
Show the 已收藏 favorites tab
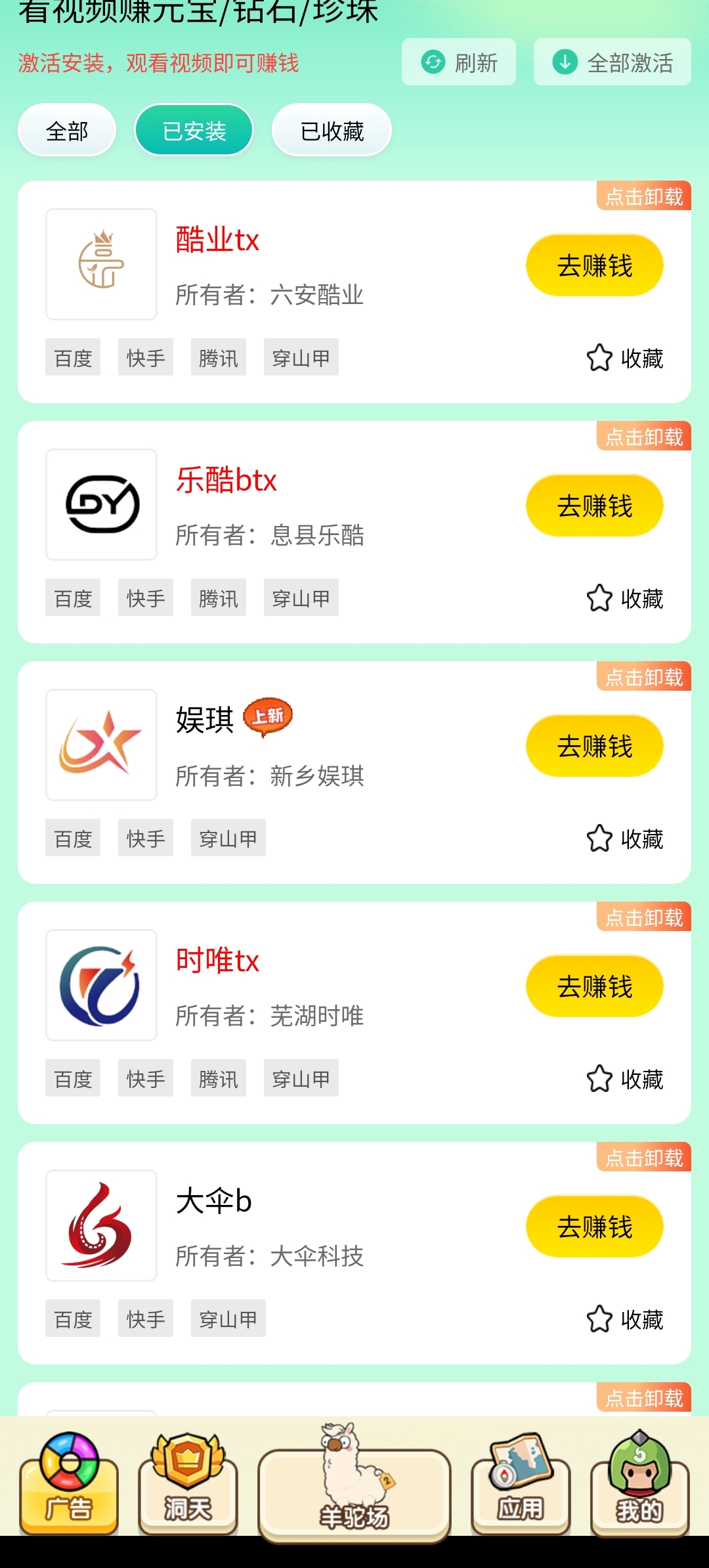tap(332, 131)
